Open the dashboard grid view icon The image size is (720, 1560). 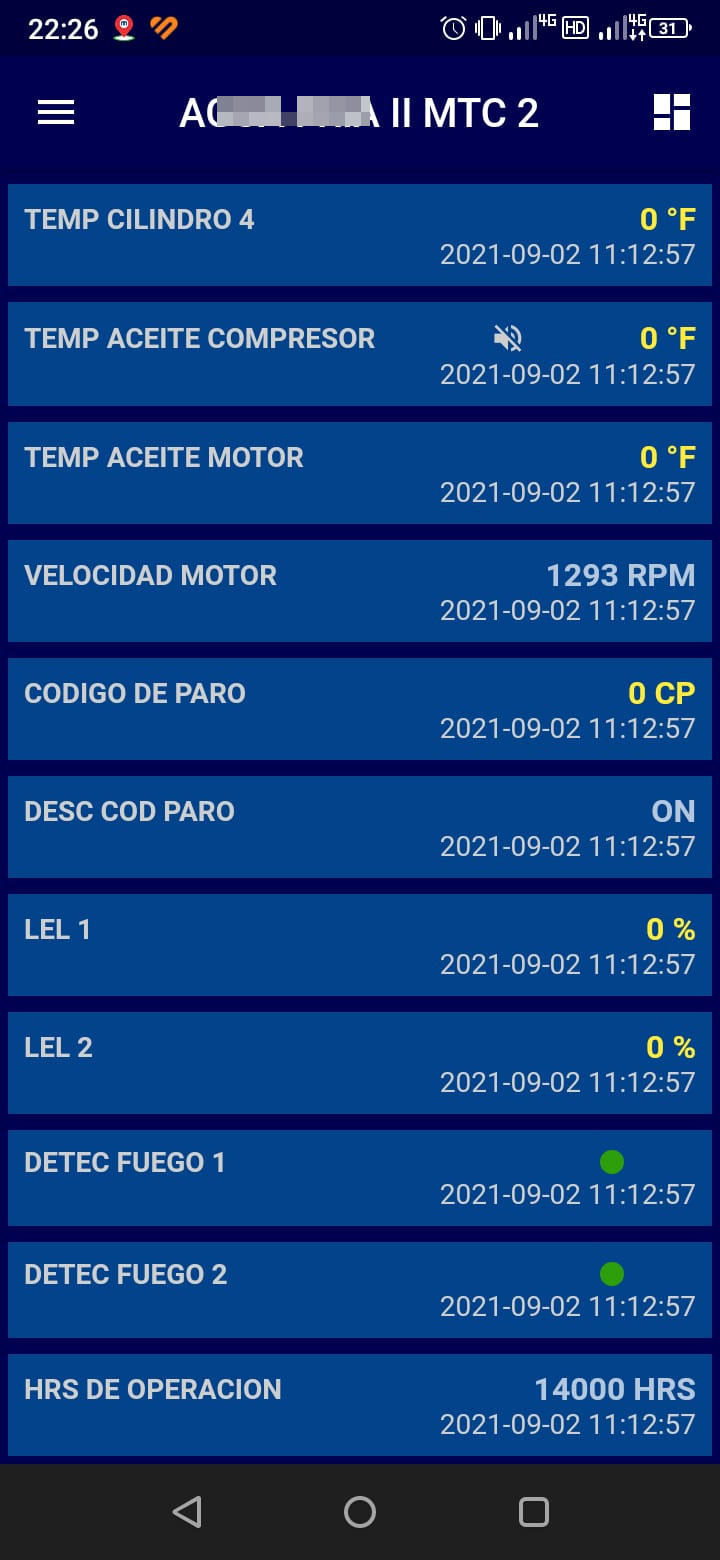tap(671, 113)
